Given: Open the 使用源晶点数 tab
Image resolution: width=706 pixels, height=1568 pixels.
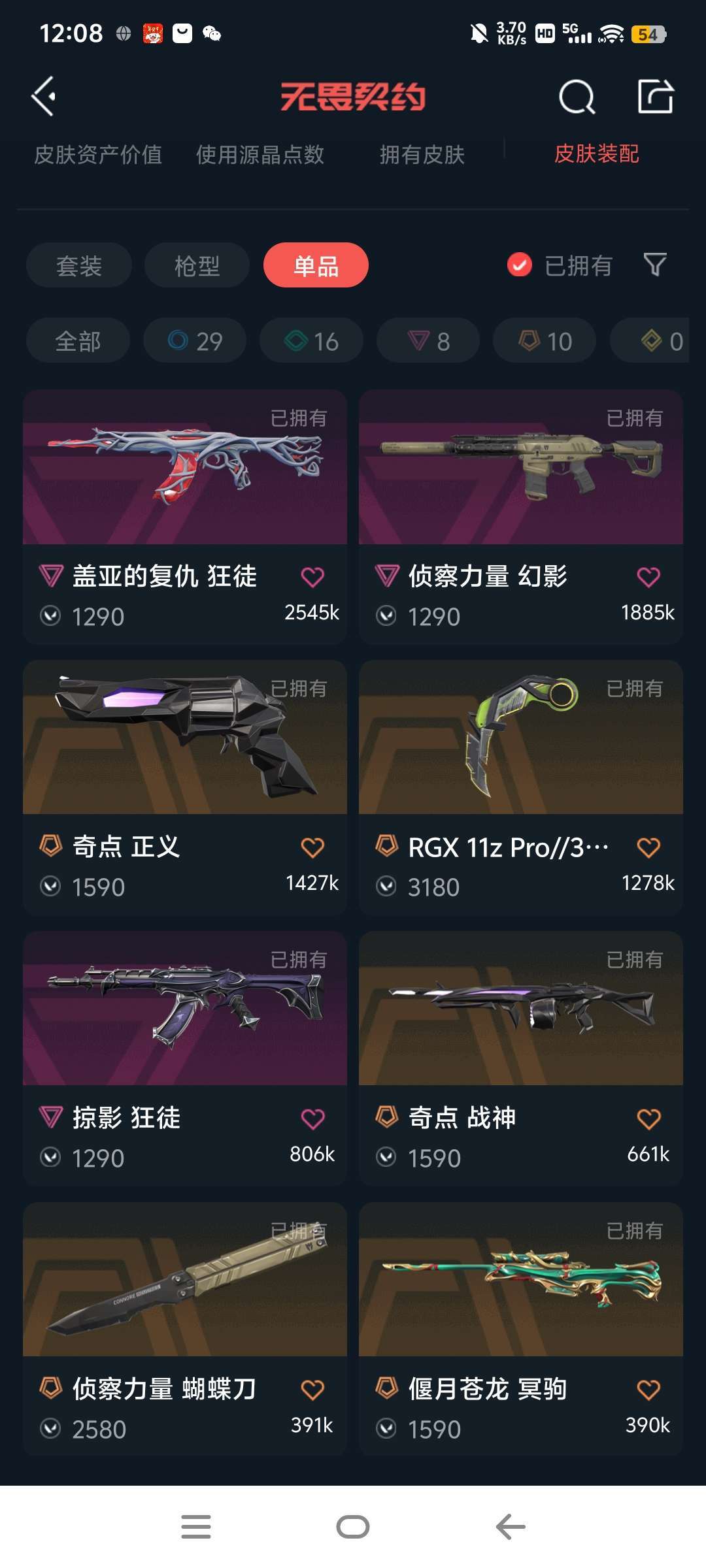Looking at the screenshot, I should click(260, 155).
